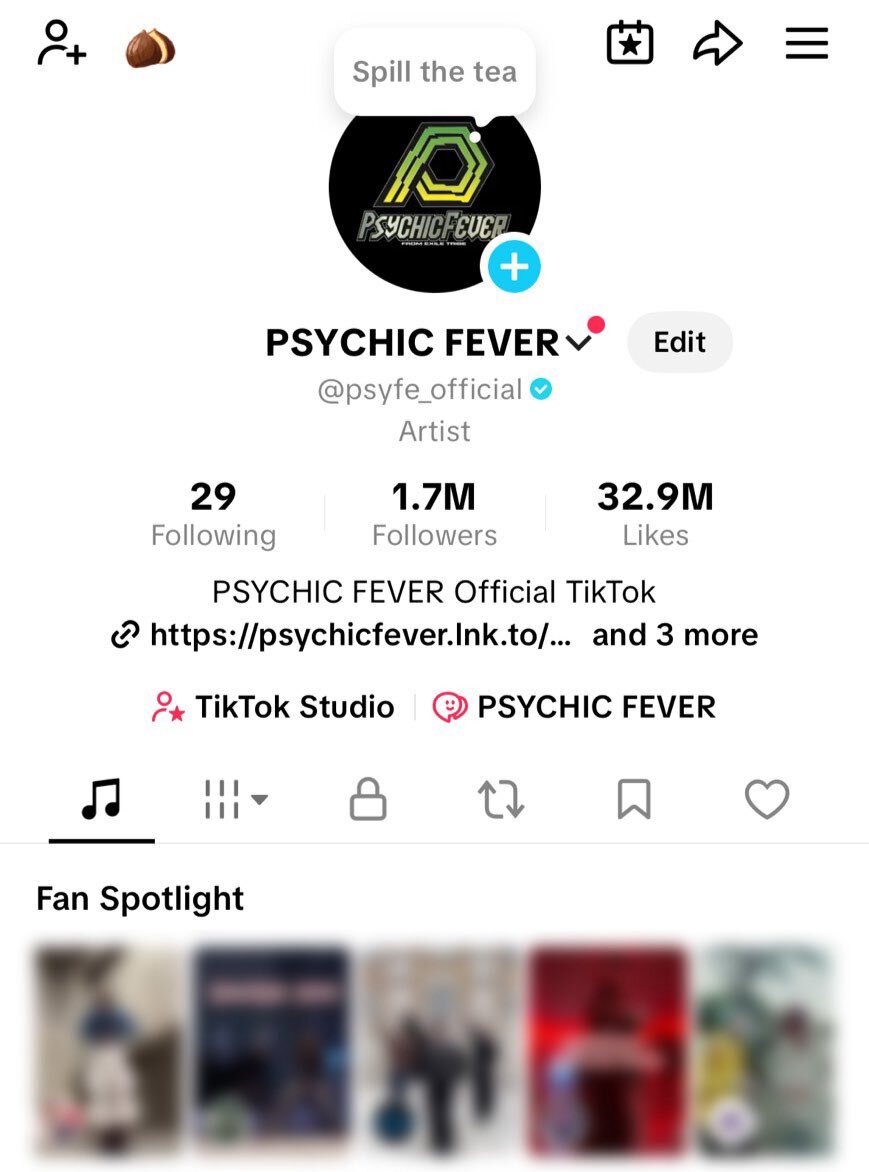Screen dimensions: 869x1172
Task: Open the add friends icon
Action: [61, 44]
